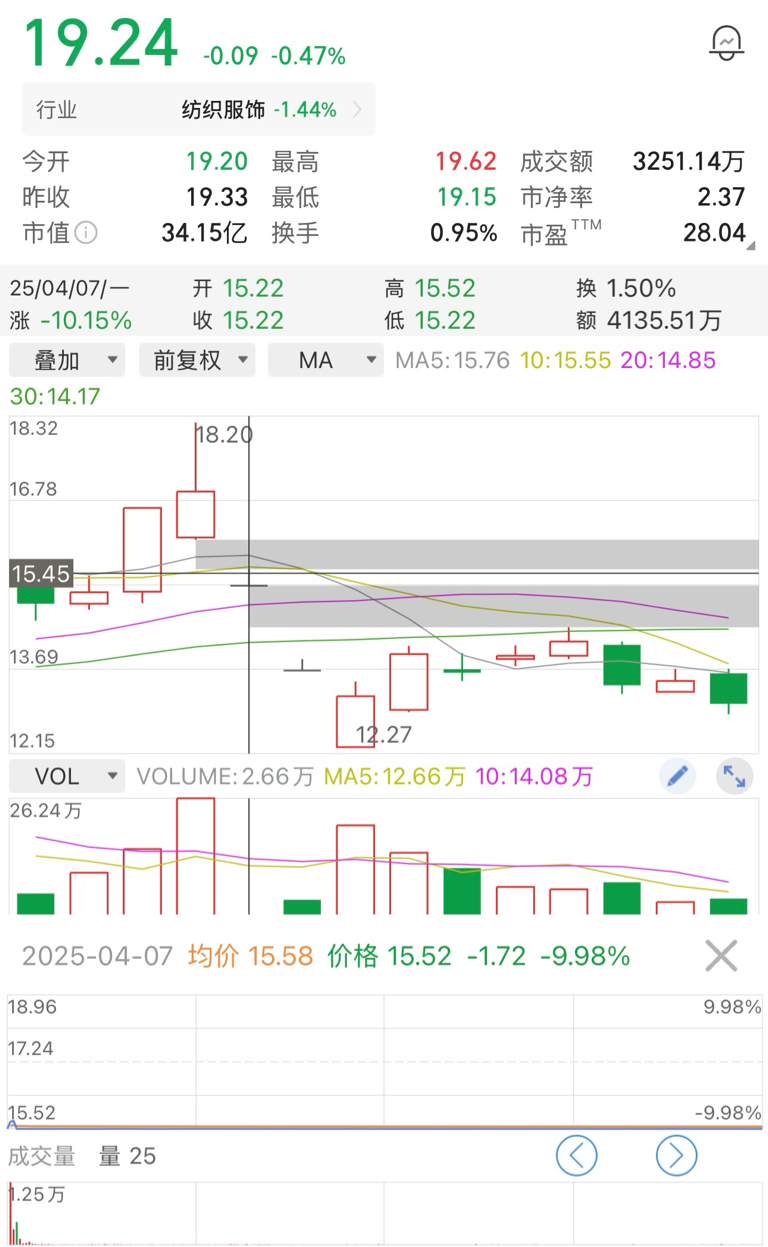The image size is (768, 1247).
Task: Open the 纺织服饰 industry row
Action: point(199,110)
